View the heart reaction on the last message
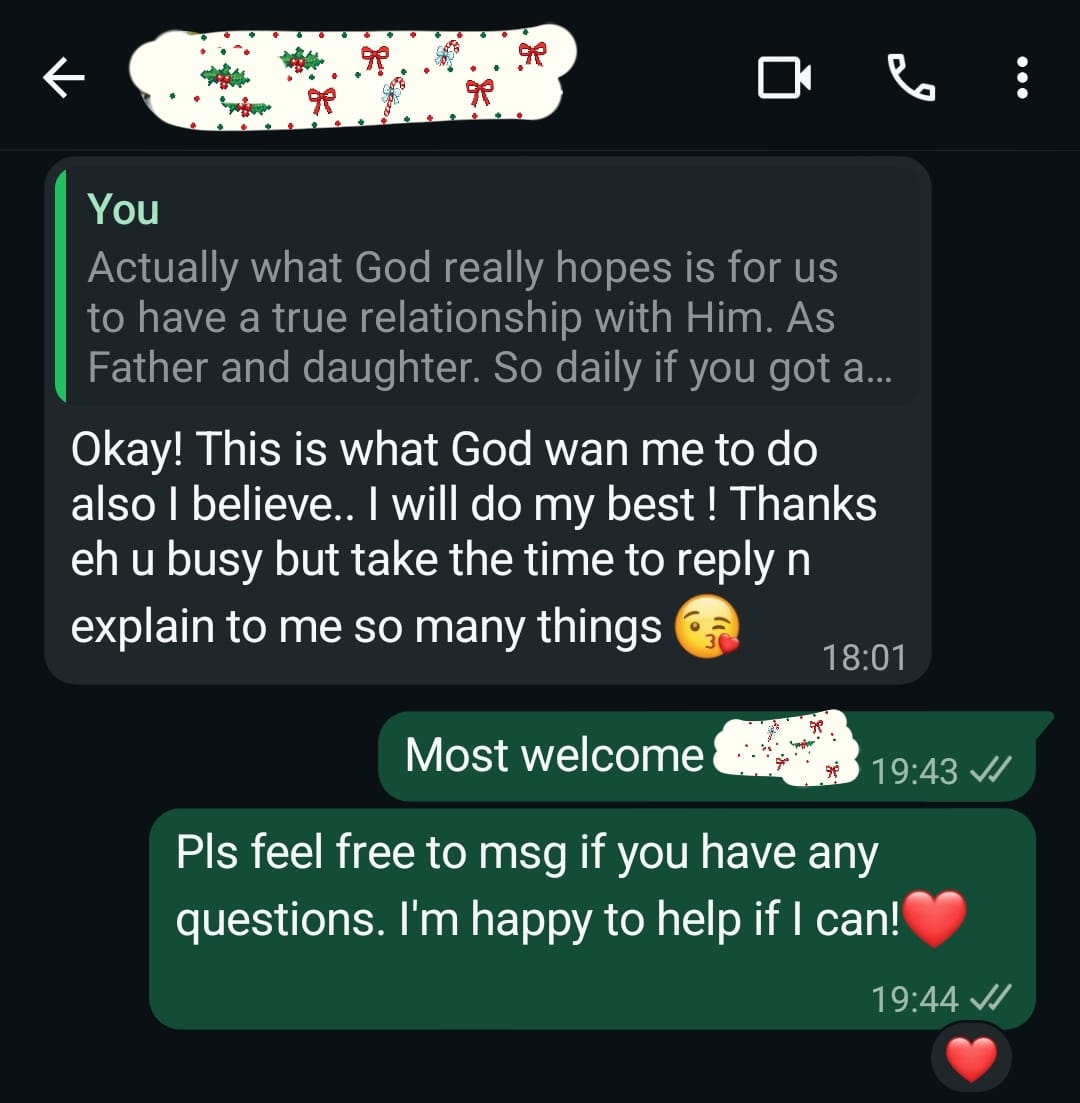This screenshot has height=1103, width=1080. [x=970, y=1058]
